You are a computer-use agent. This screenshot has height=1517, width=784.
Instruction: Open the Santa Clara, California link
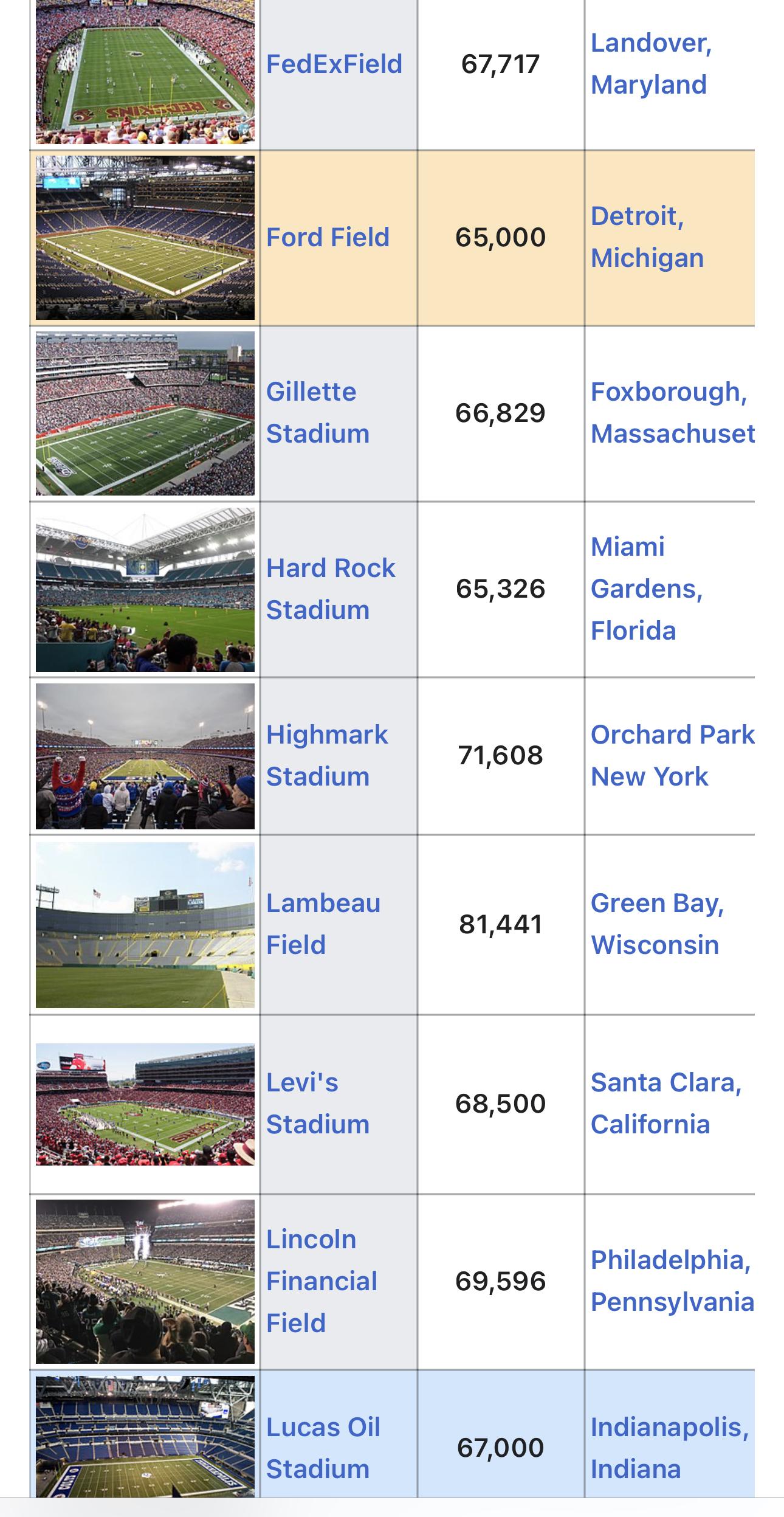click(x=666, y=1103)
